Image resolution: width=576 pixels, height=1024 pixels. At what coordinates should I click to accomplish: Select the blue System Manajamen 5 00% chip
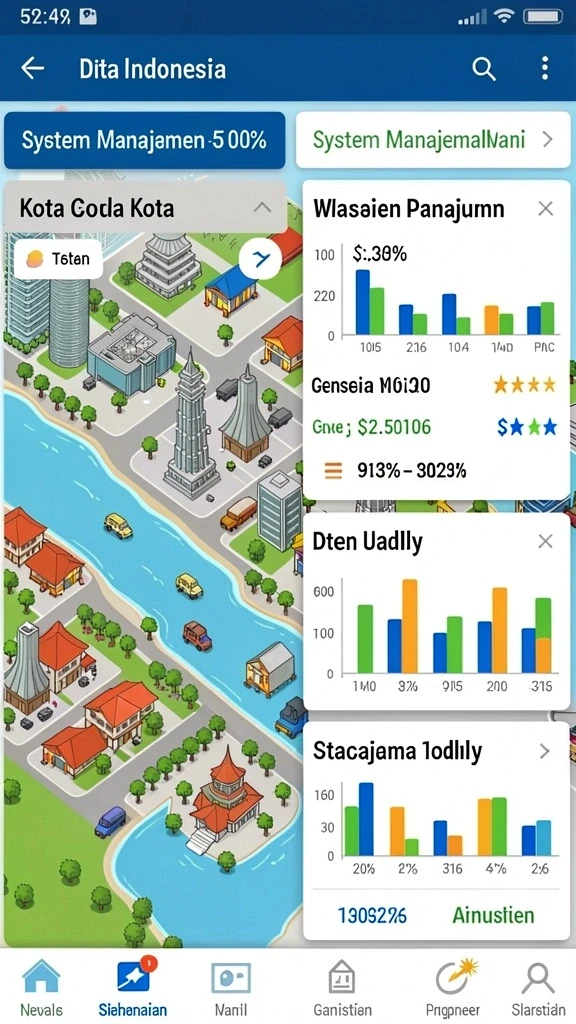click(x=144, y=140)
